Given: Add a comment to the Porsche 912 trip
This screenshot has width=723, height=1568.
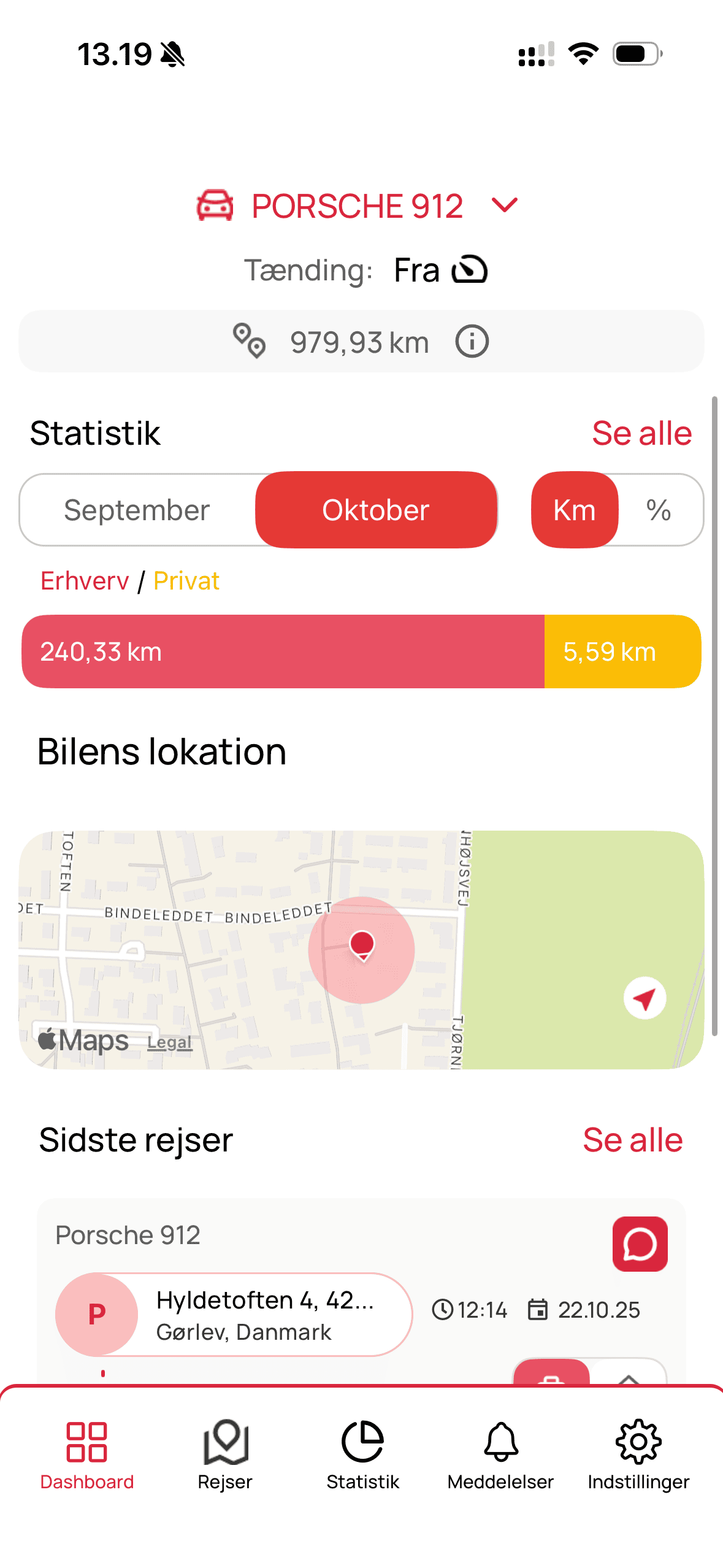Looking at the screenshot, I should click(x=640, y=1244).
